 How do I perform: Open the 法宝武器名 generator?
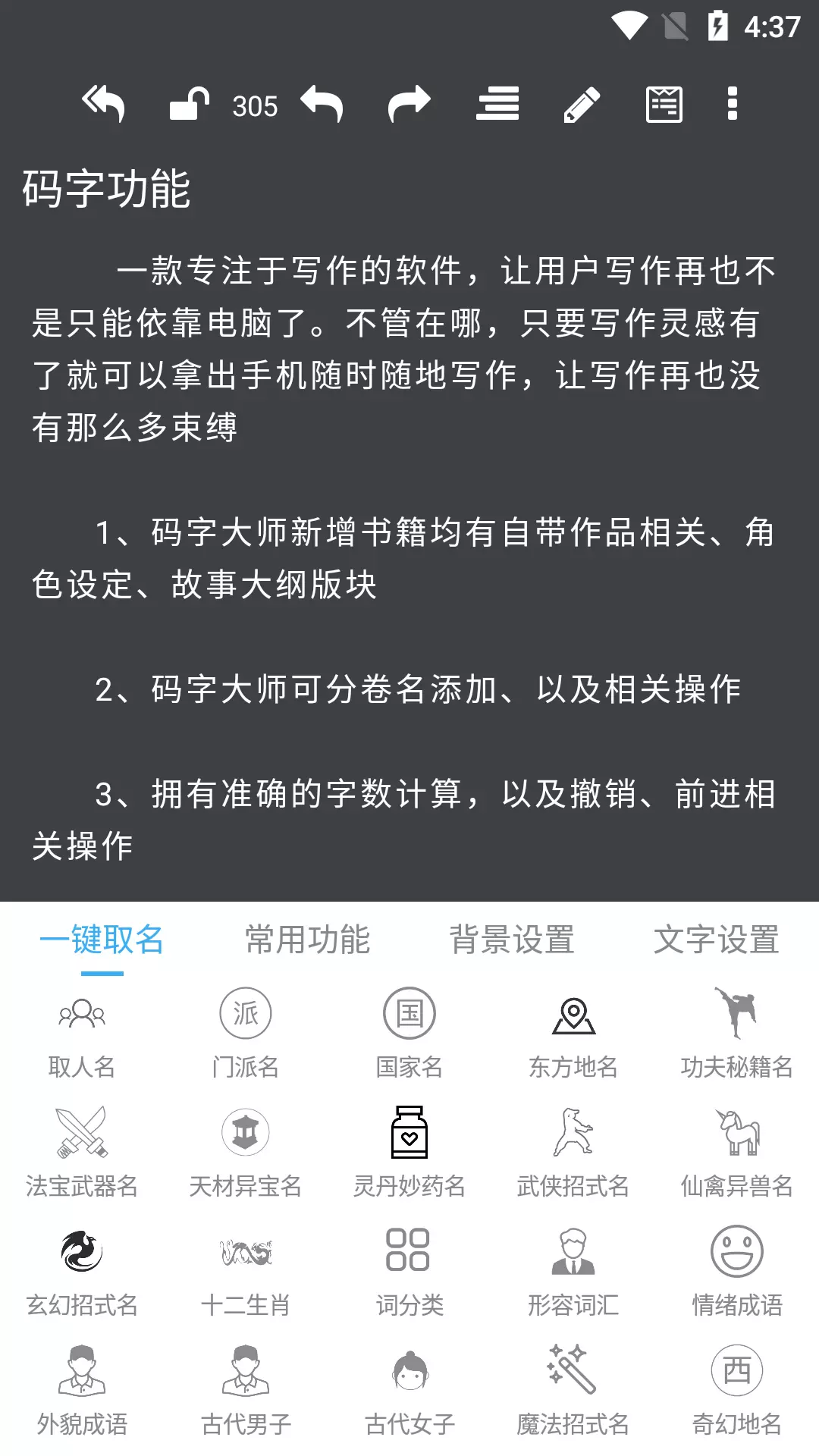tap(82, 1153)
